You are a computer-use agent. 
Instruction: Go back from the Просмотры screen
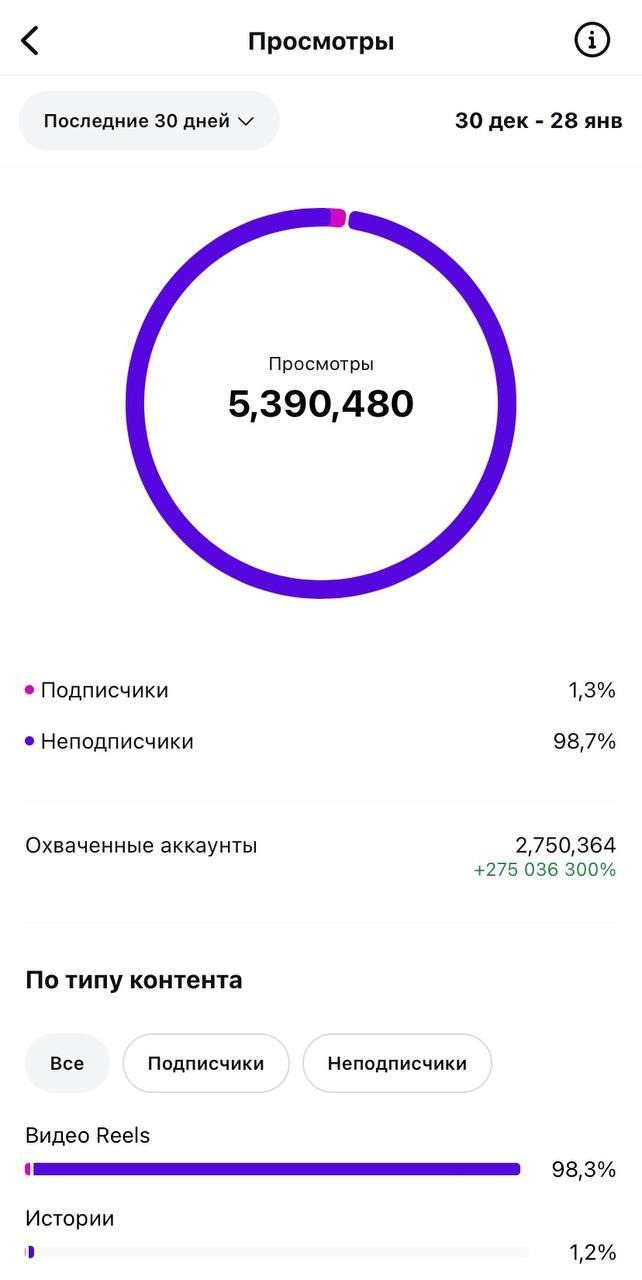pyautogui.click(x=31, y=41)
